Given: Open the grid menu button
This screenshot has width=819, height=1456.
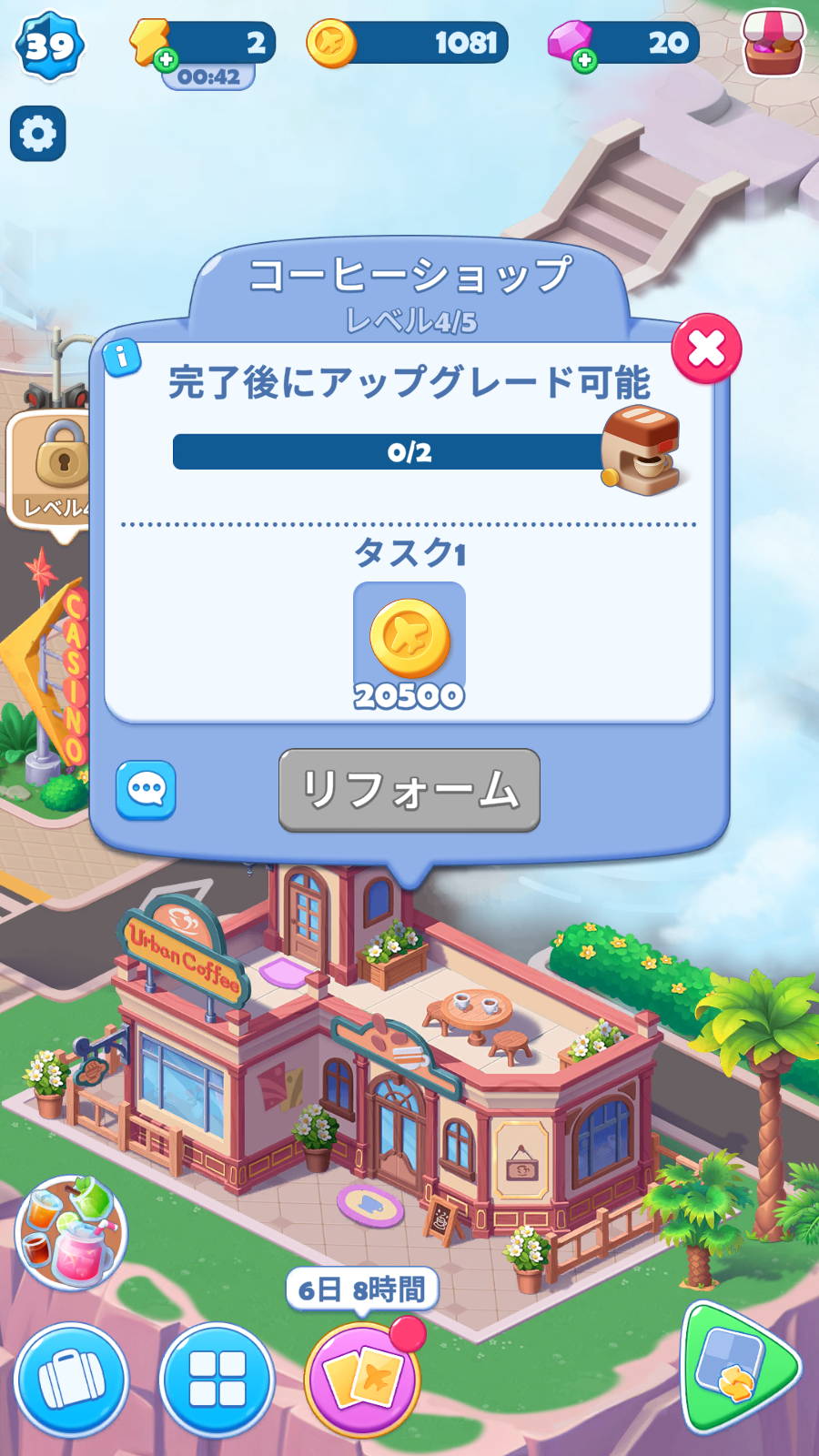Looking at the screenshot, I should point(217,1380).
